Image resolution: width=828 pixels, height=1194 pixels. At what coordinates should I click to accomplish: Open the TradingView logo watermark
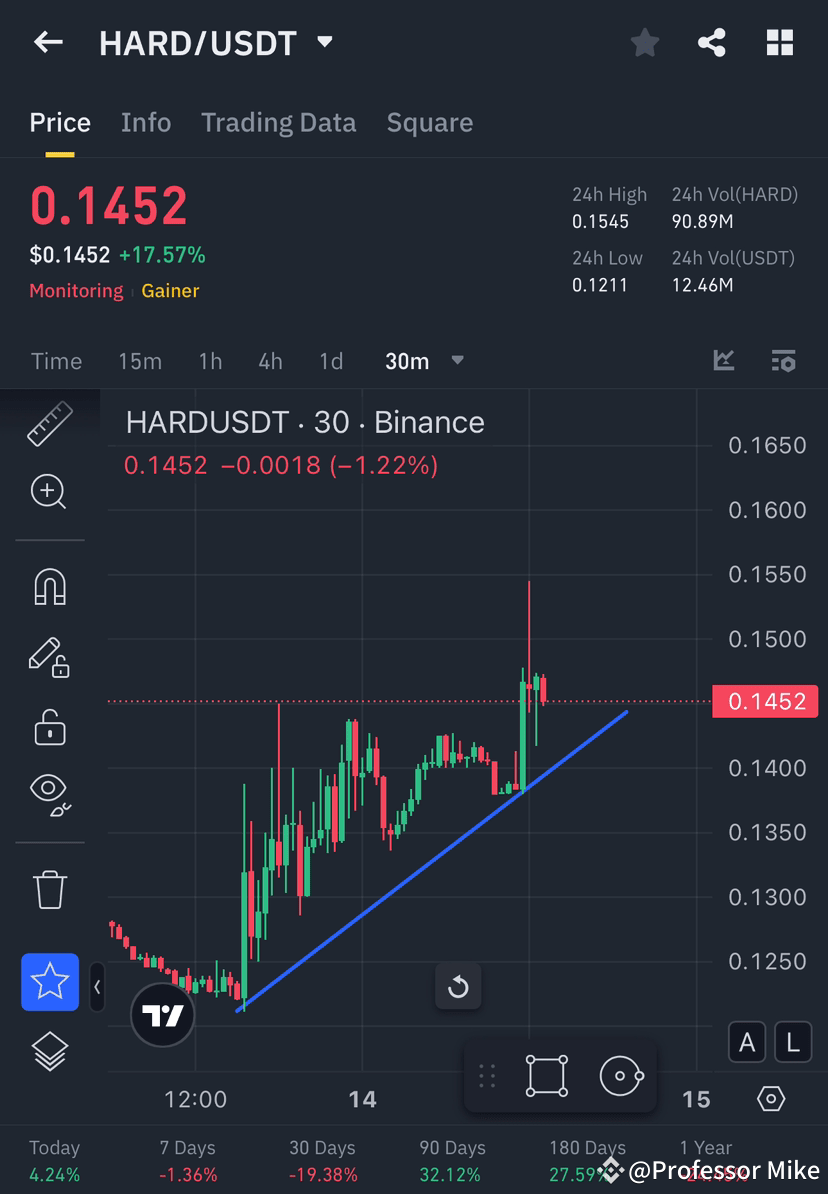162,1015
